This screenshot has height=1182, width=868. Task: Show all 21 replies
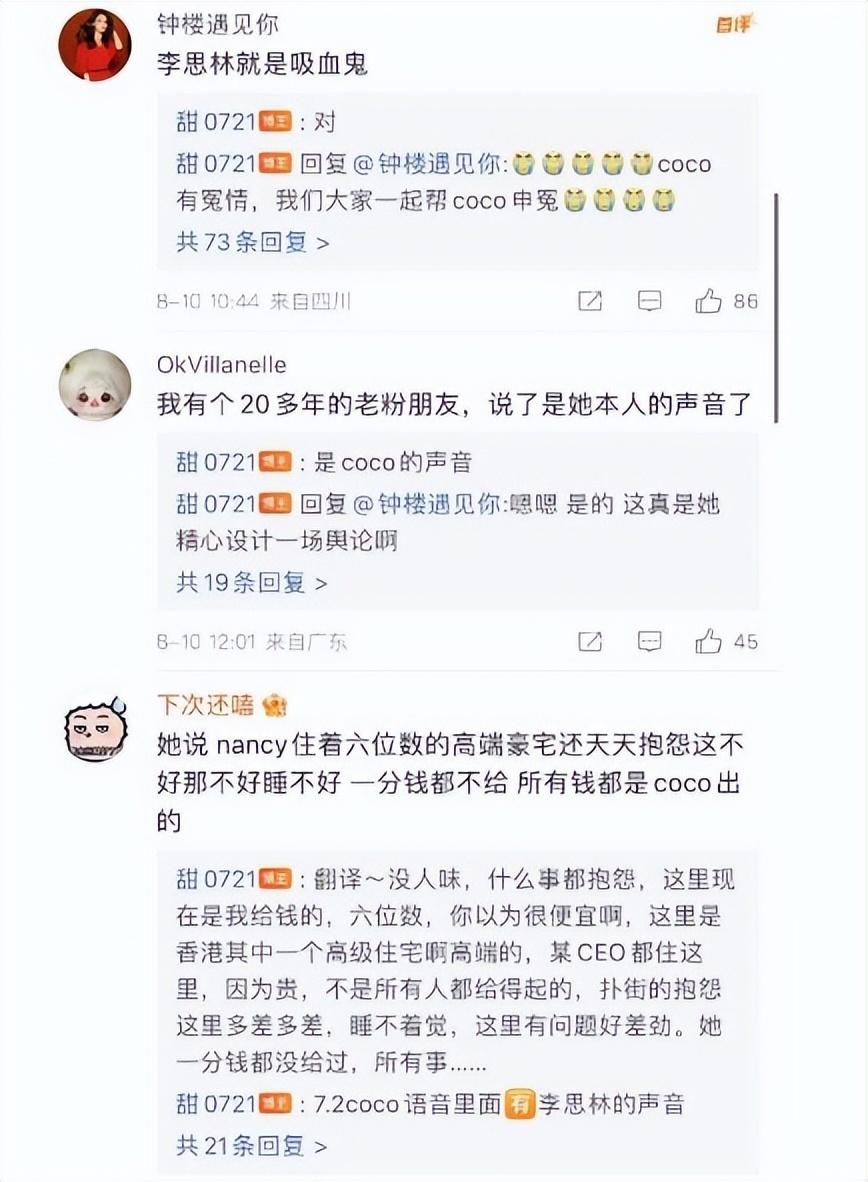(x=252, y=1145)
